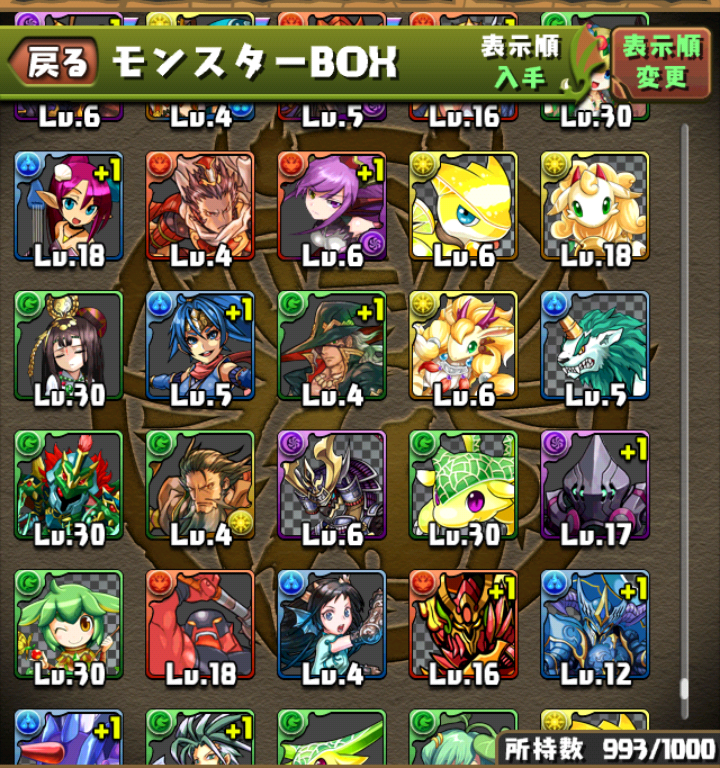Screen dimensions: 720x768
Task: Open the white-haired warrior monster Lv.4
Action: click(200, 208)
